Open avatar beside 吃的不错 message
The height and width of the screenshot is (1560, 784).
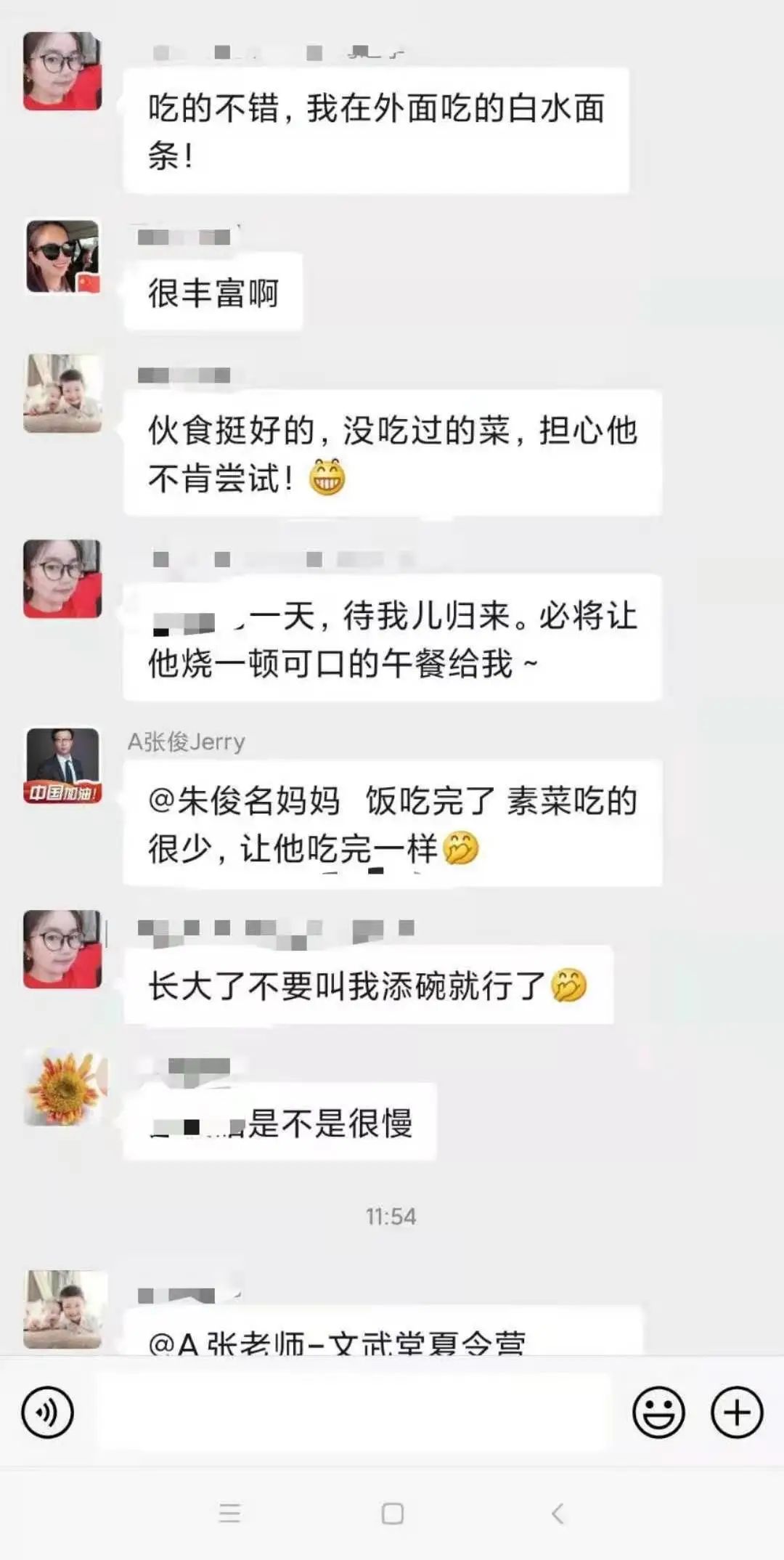pyautogui.click(x=62, y=71)
